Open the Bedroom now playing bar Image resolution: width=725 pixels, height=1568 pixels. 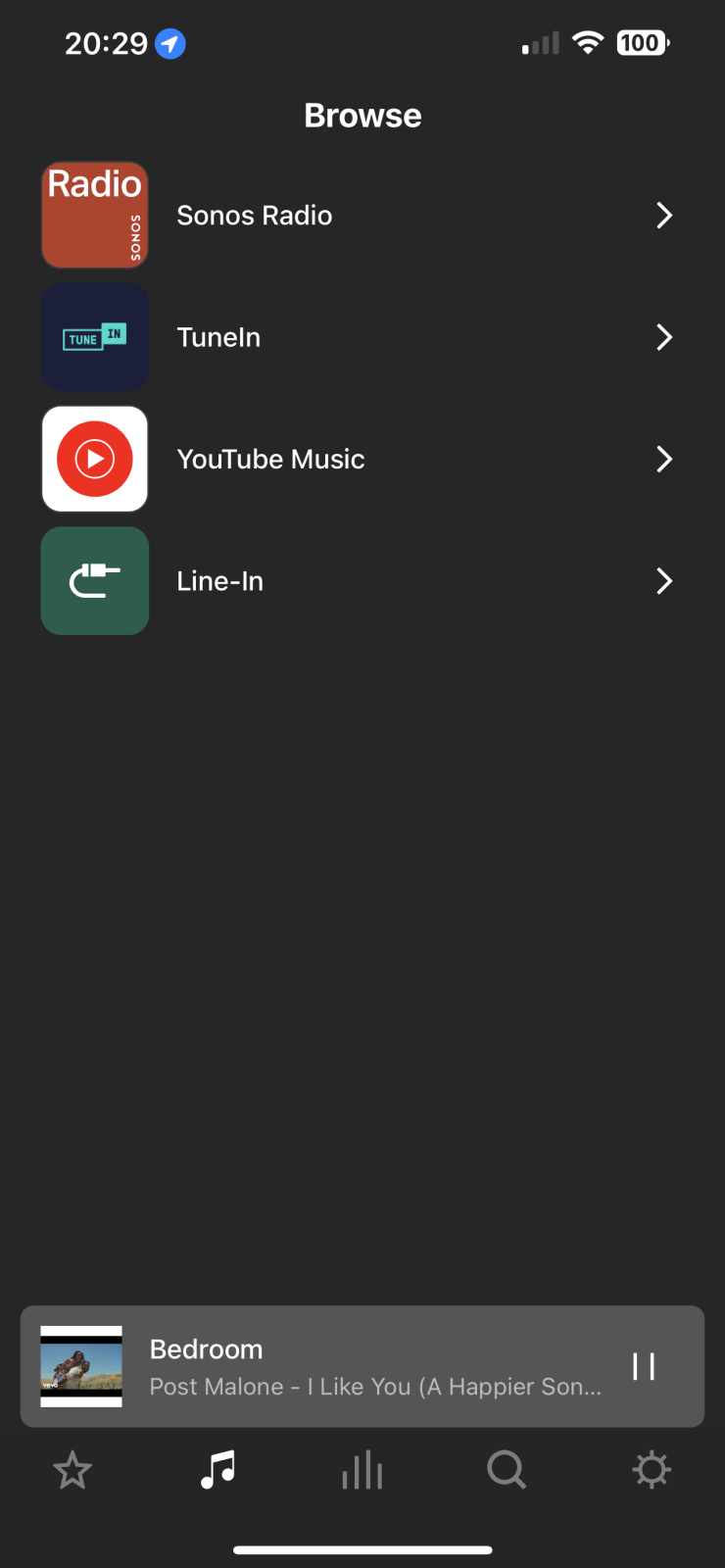362,1366
